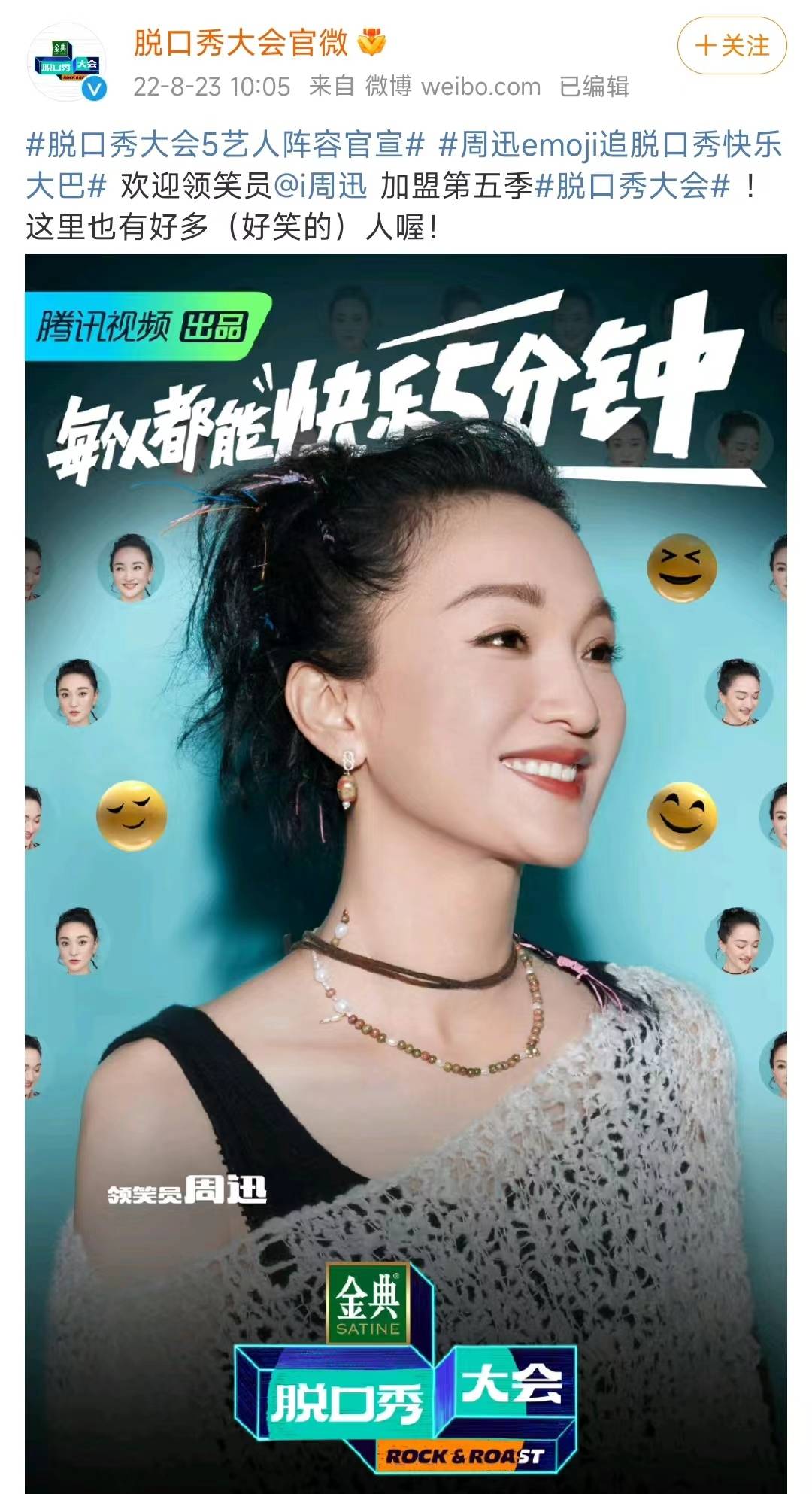The height and width of the screenshot is (1494, 812).
Task: Follow the account with the 关注 button
Action: click(x=732, y=46)
